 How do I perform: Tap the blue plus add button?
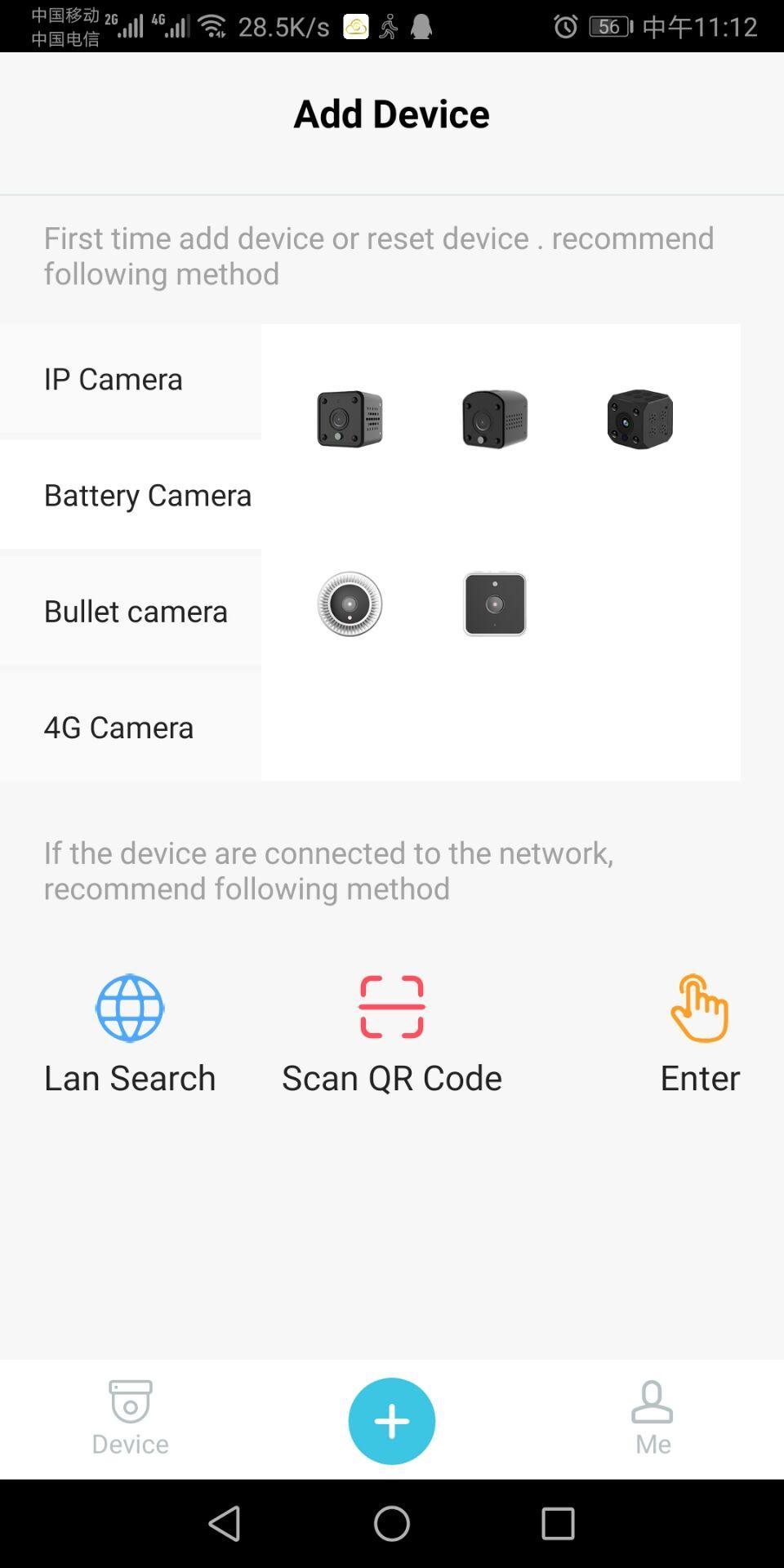(392, 1421)
